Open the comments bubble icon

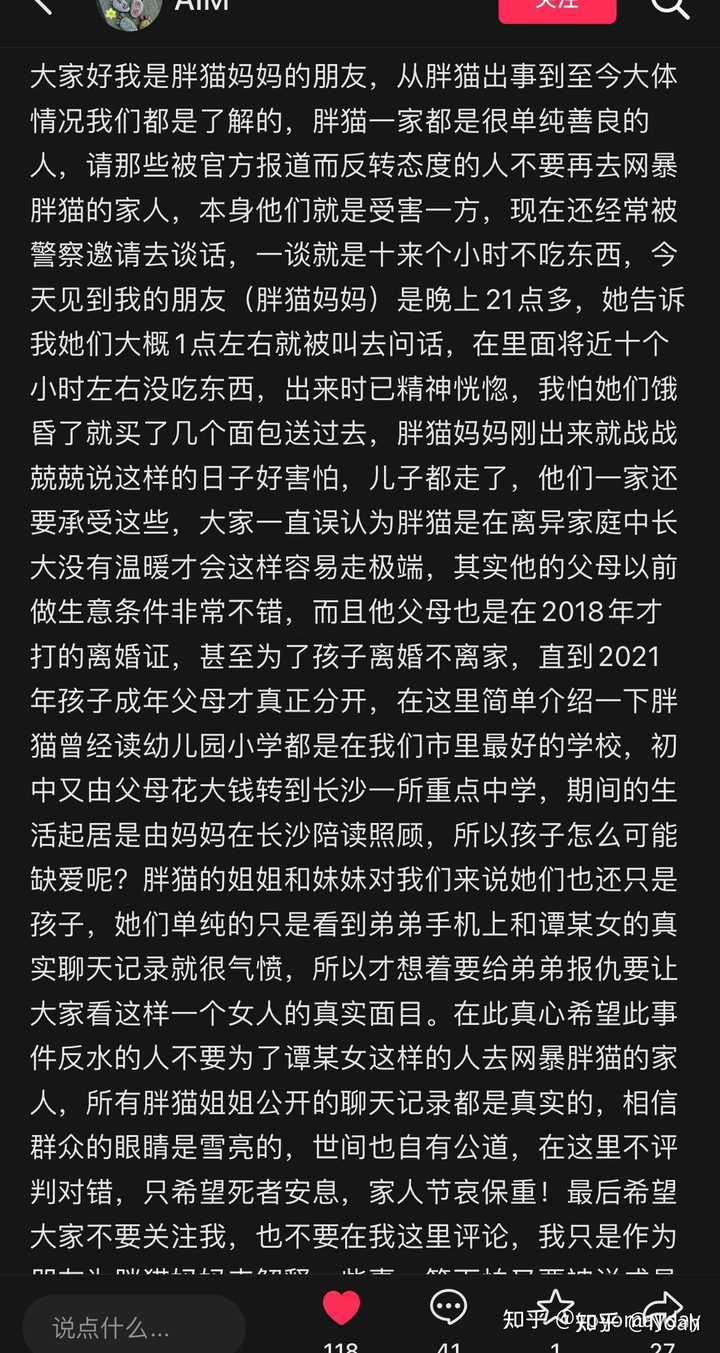point(448,1307)
